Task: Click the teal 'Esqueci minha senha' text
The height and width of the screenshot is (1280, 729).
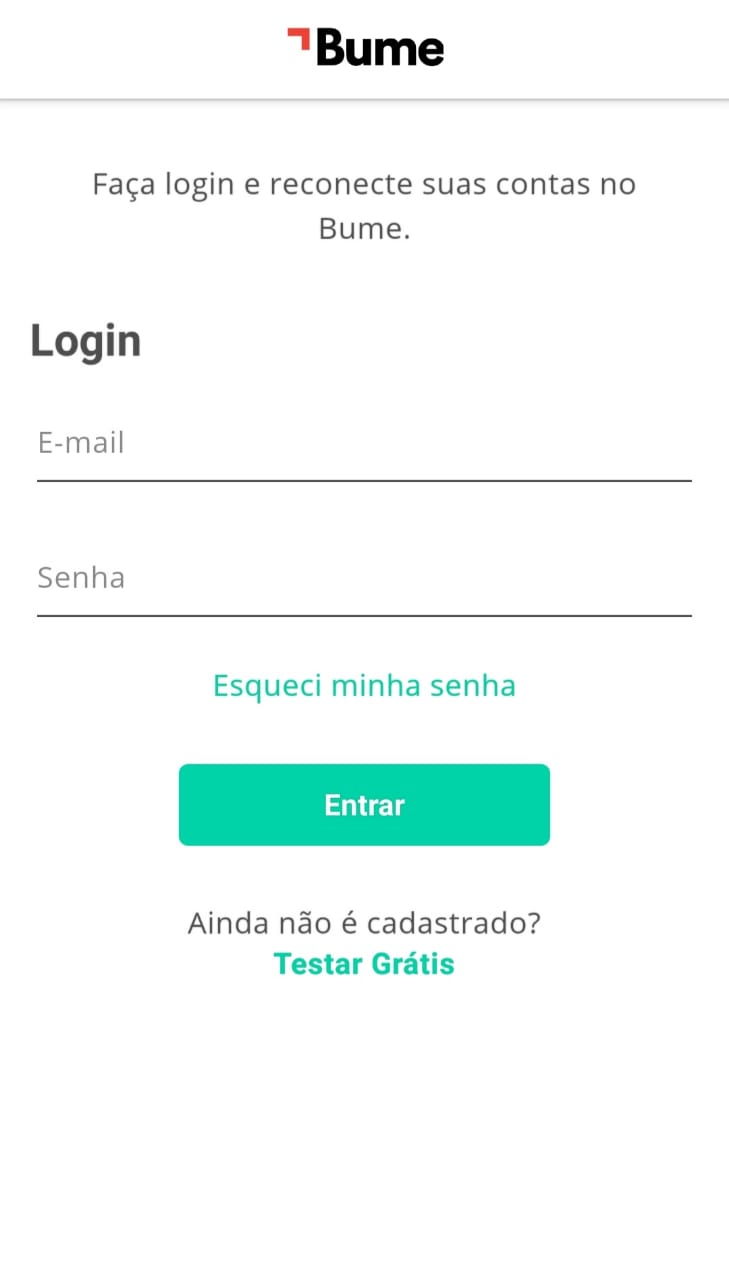Action: (x=364, y=685)
